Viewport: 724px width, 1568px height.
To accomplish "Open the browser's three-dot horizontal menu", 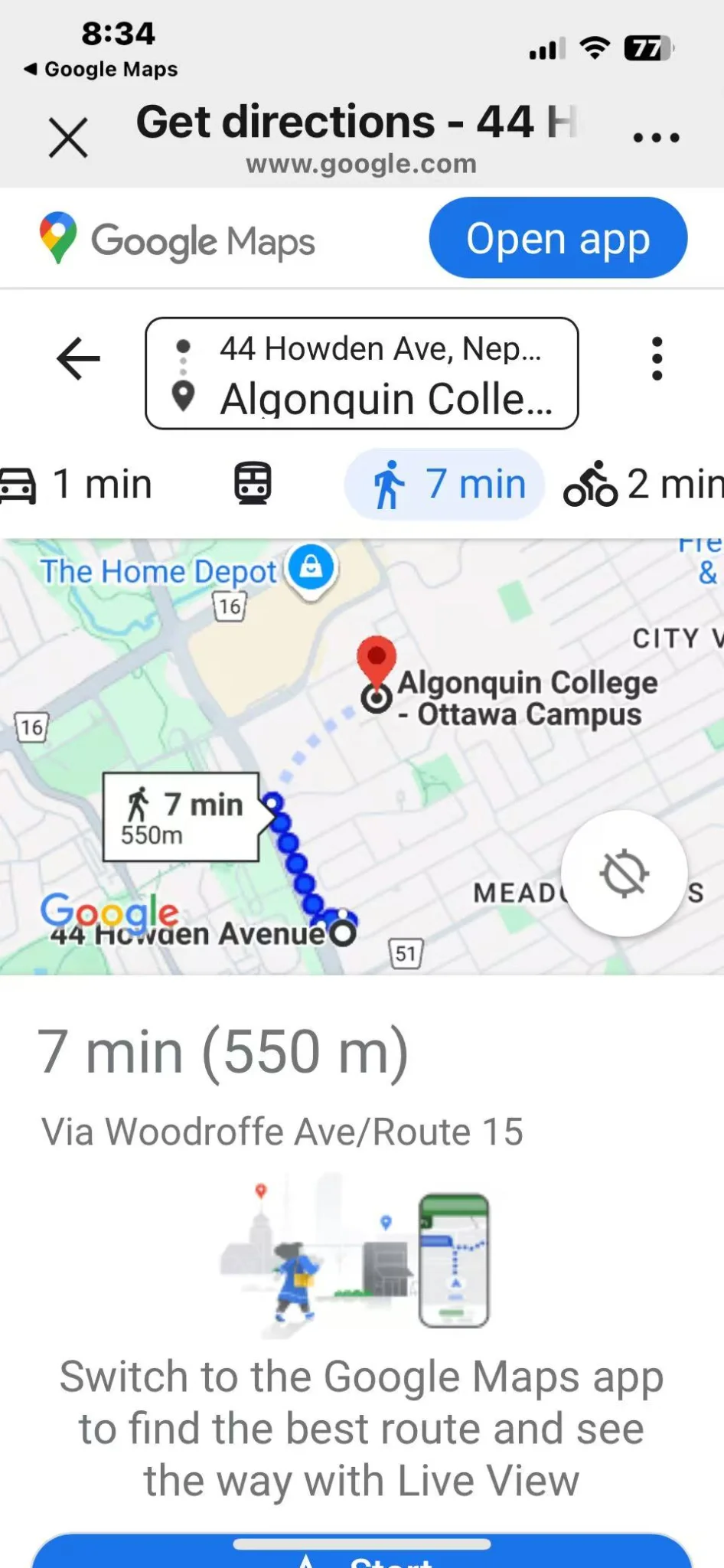I will point(656,138).
